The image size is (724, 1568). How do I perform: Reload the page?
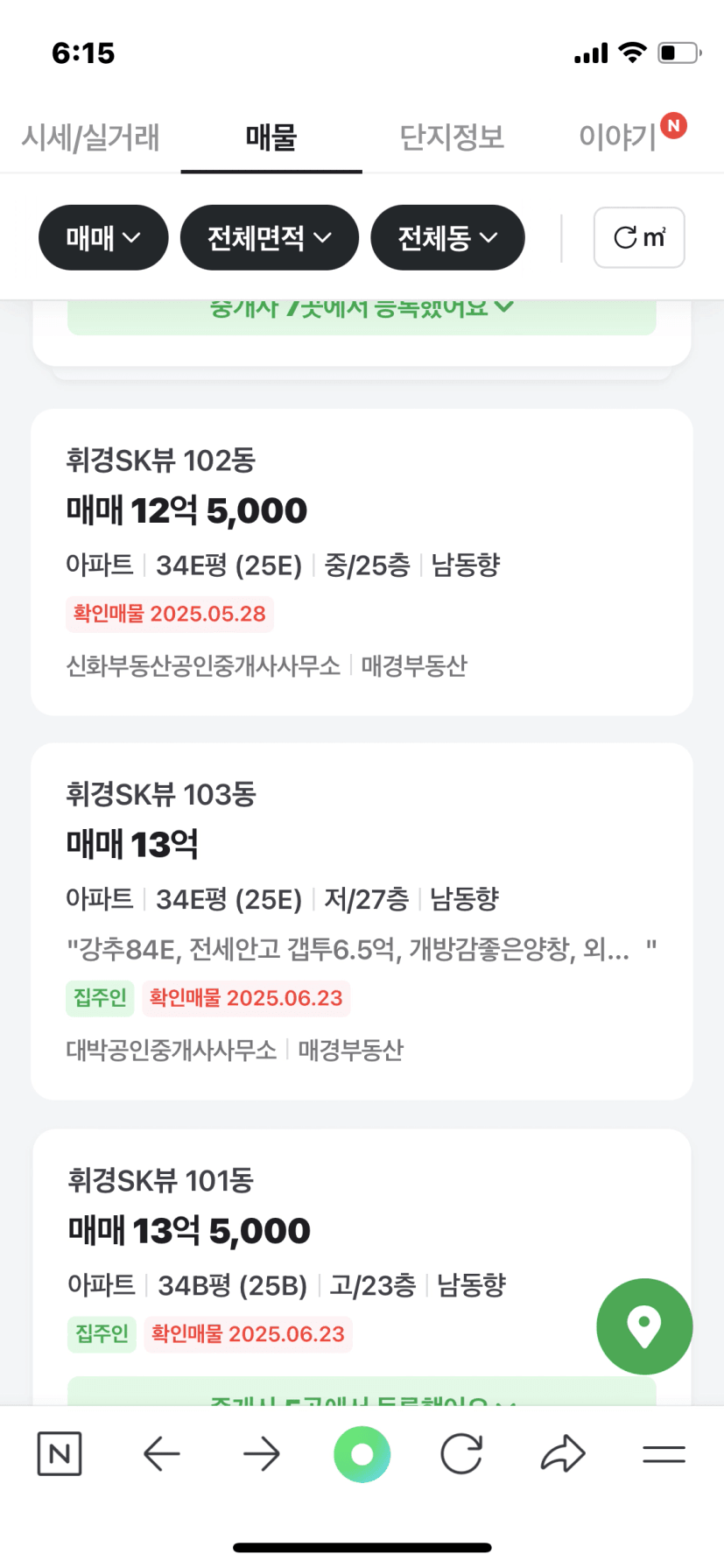(461, 1454)
